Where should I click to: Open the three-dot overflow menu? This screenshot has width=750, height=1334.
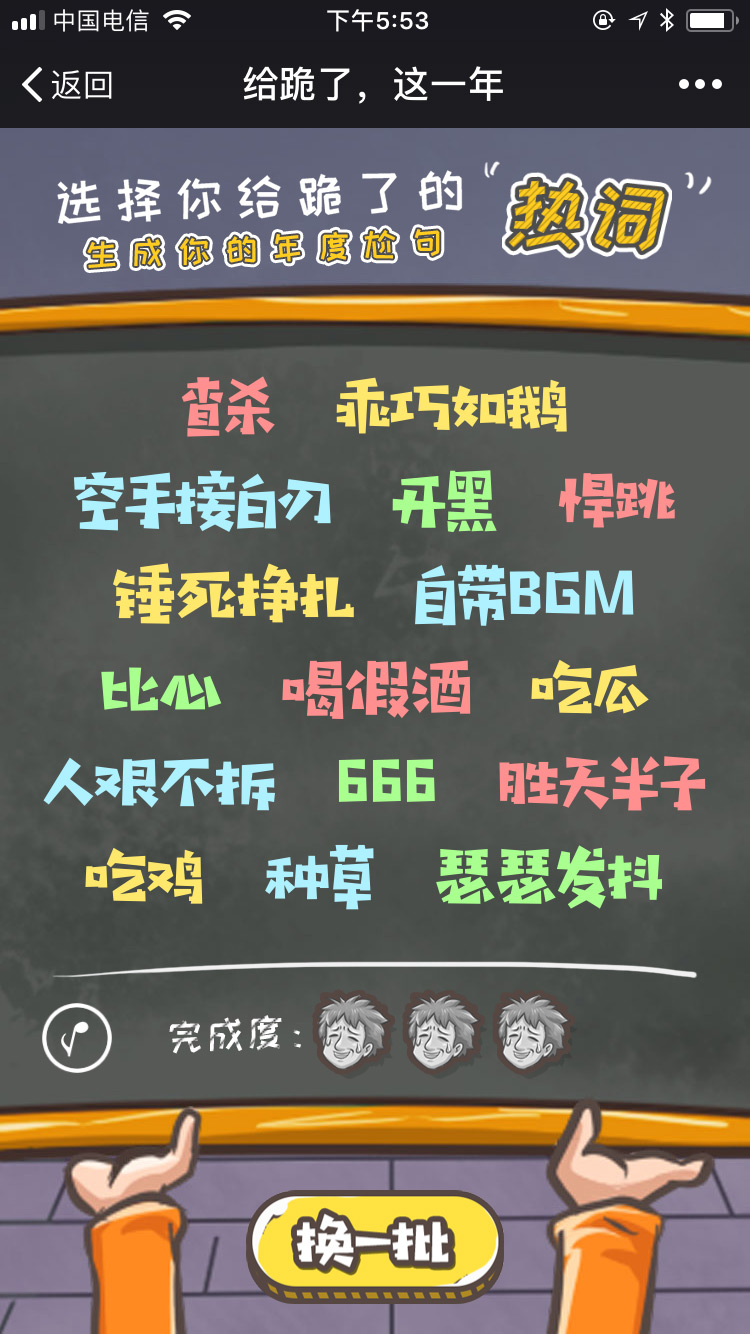click(x=700, y=85)
